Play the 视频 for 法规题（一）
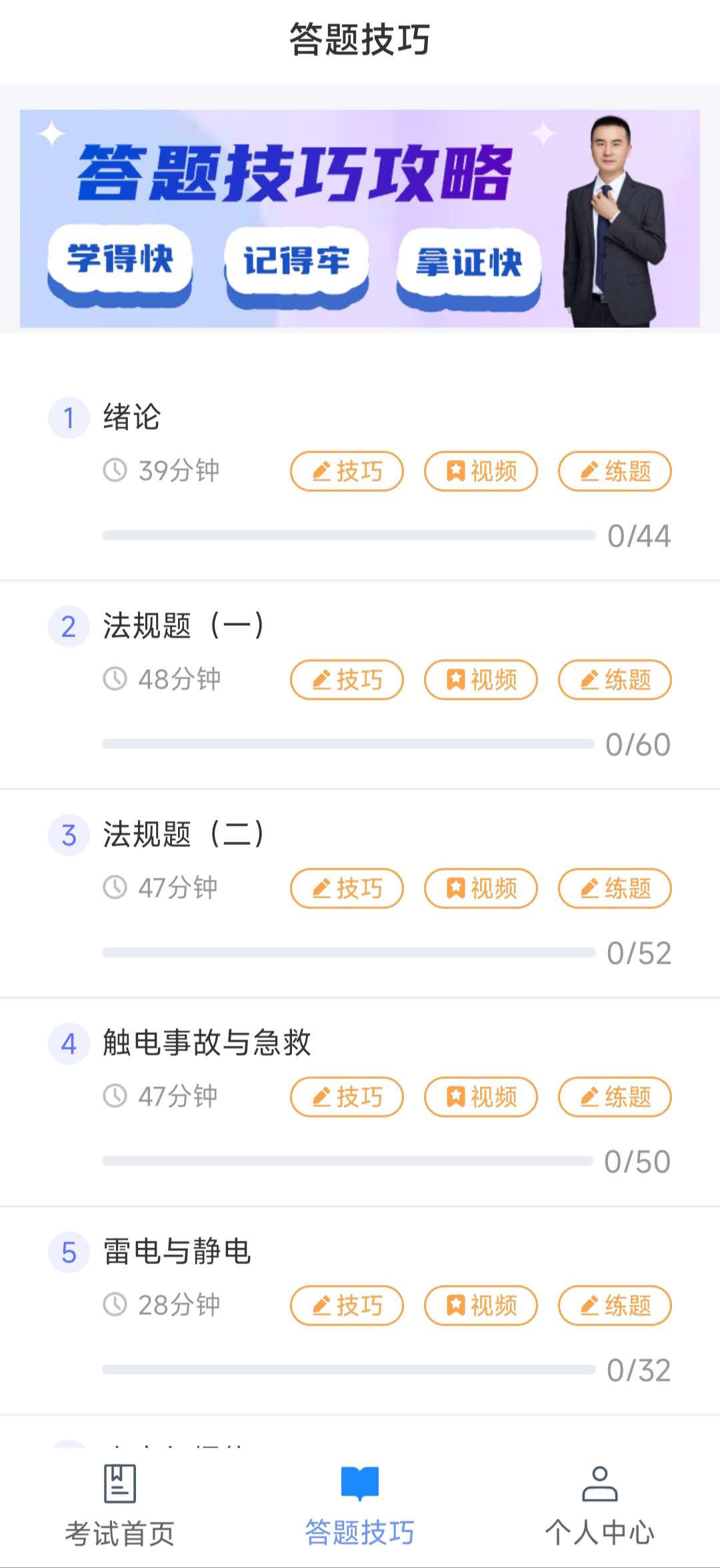This screenshot has height=1568, width=720. [481, 680]
